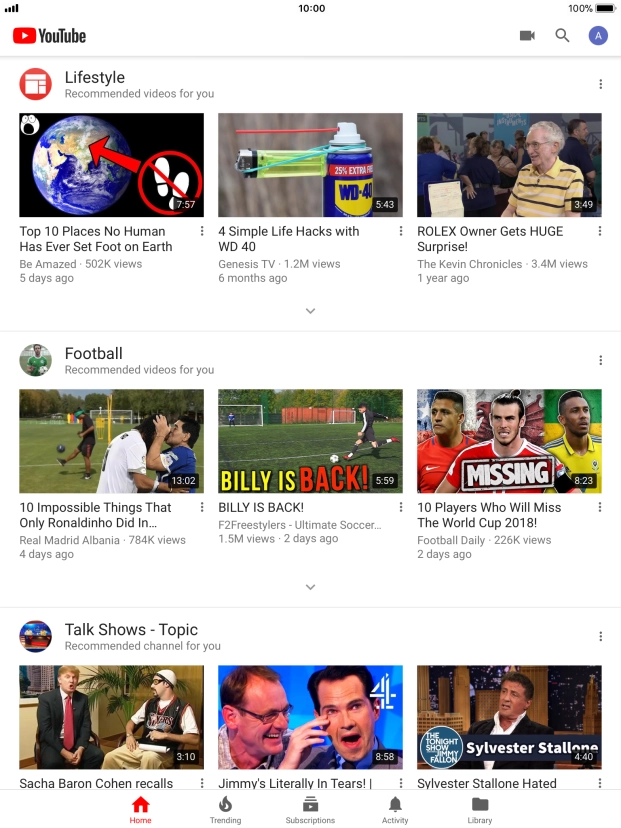Open the camera record icon
Viewport: 621px width, 828px height.
click(527, 36)
